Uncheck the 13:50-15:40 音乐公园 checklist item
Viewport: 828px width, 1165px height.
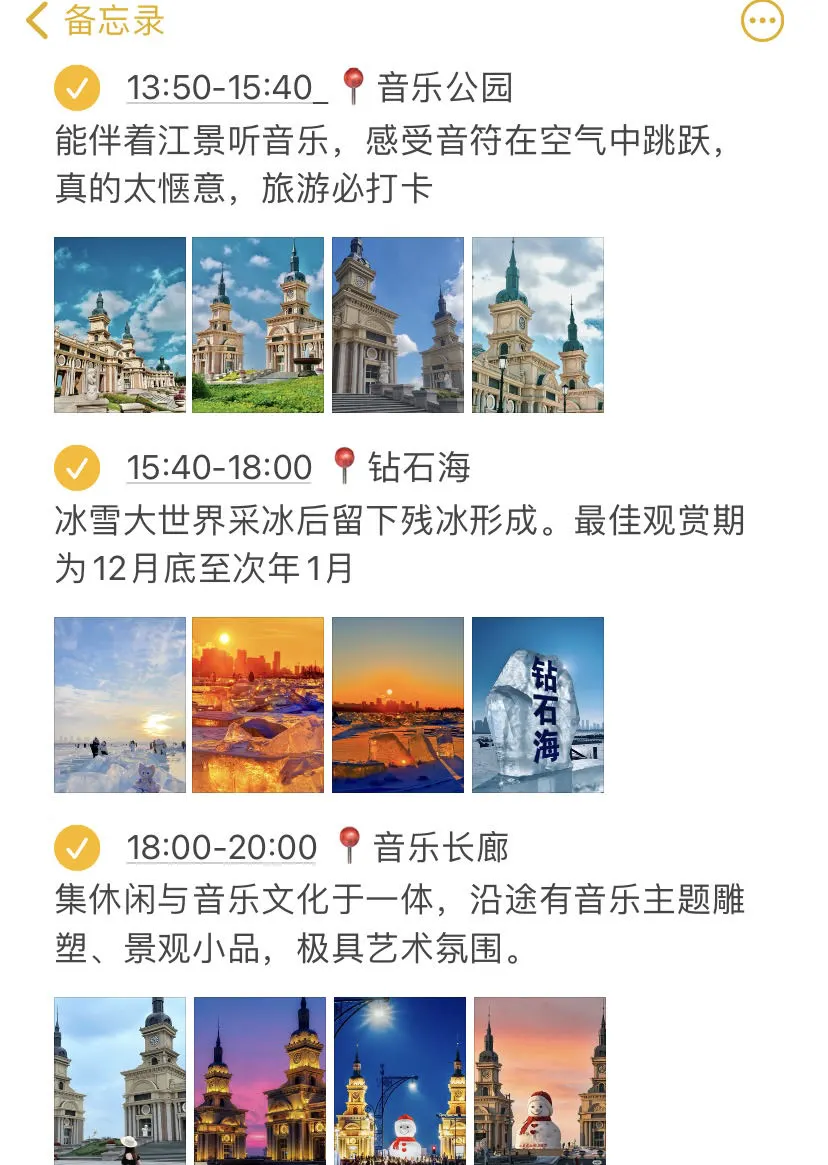[77, 87]
